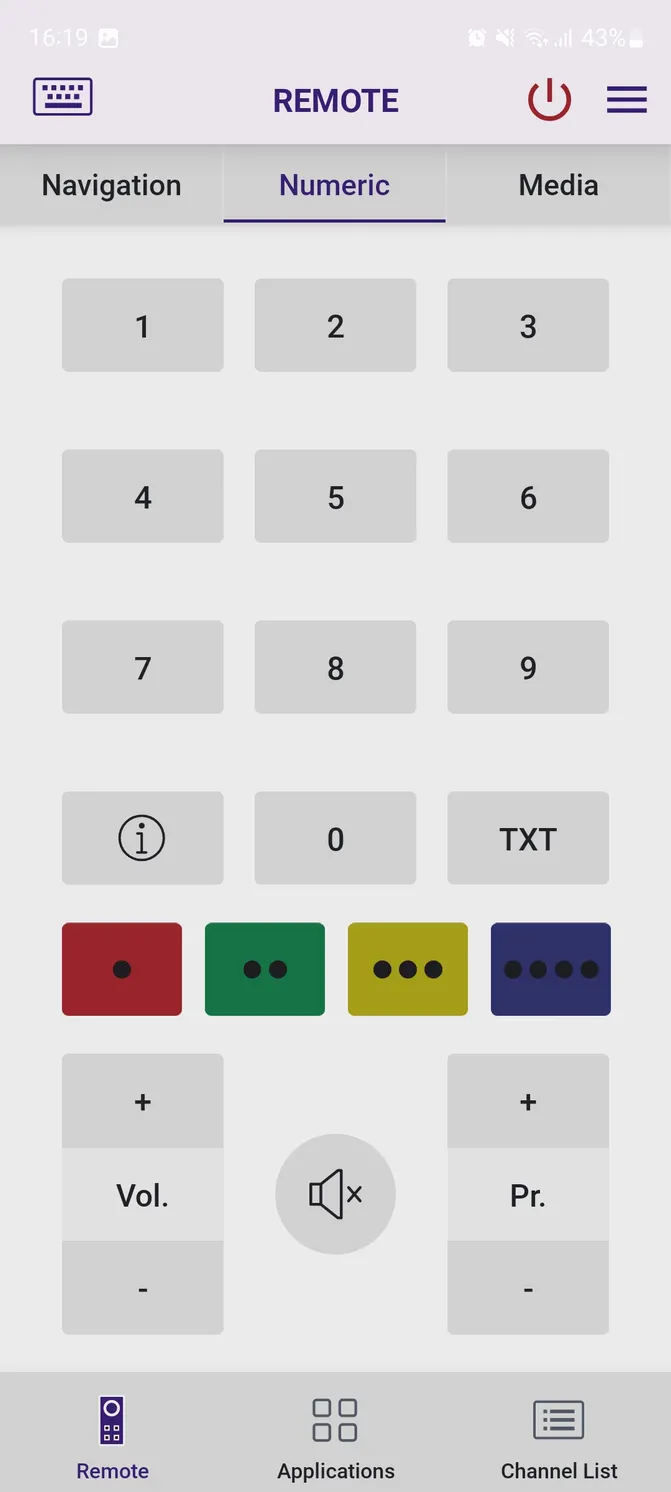
Task: Mute the TV sound
Action: pos(336,1194)
